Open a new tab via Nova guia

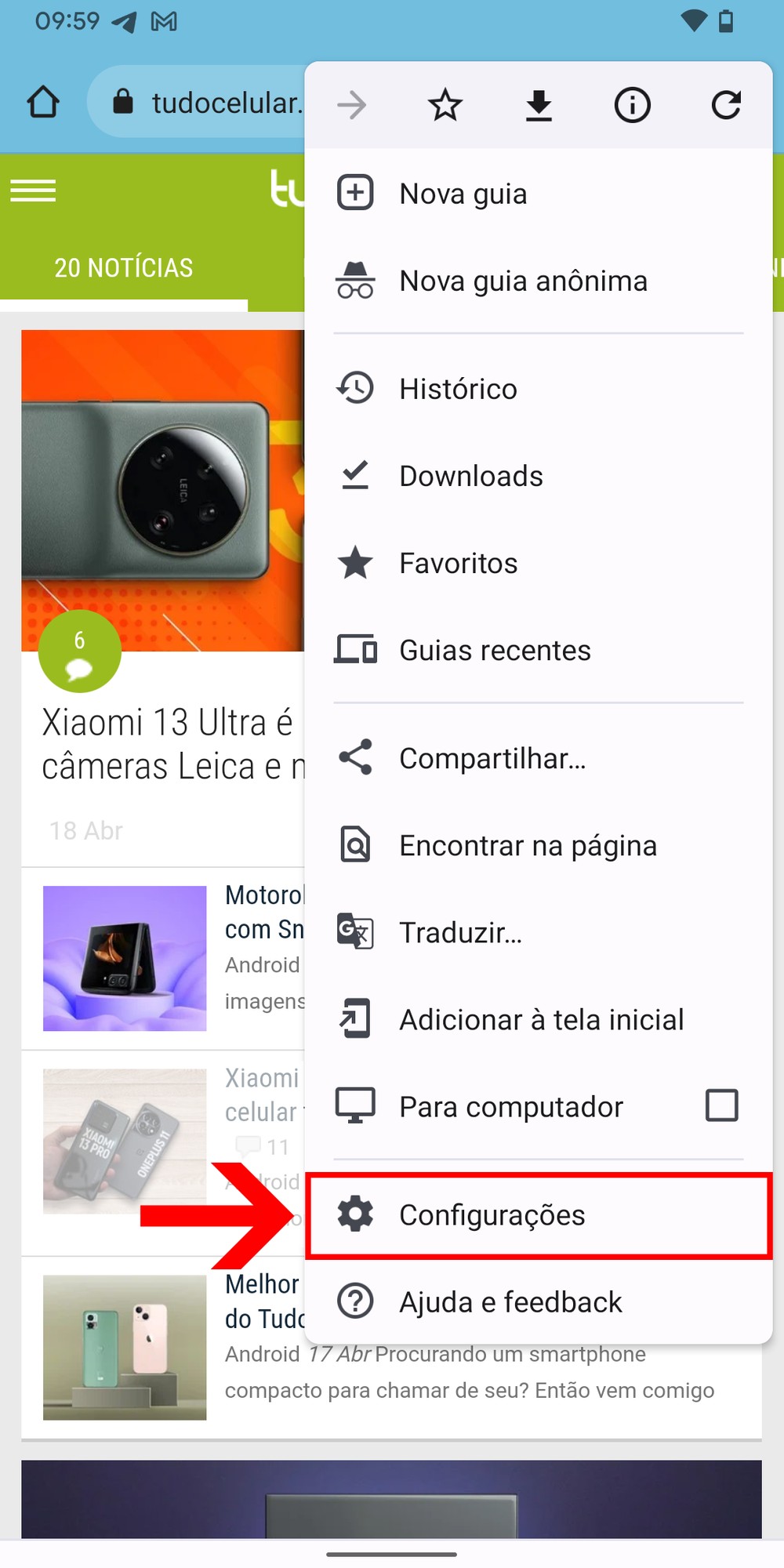pos(463,194)
